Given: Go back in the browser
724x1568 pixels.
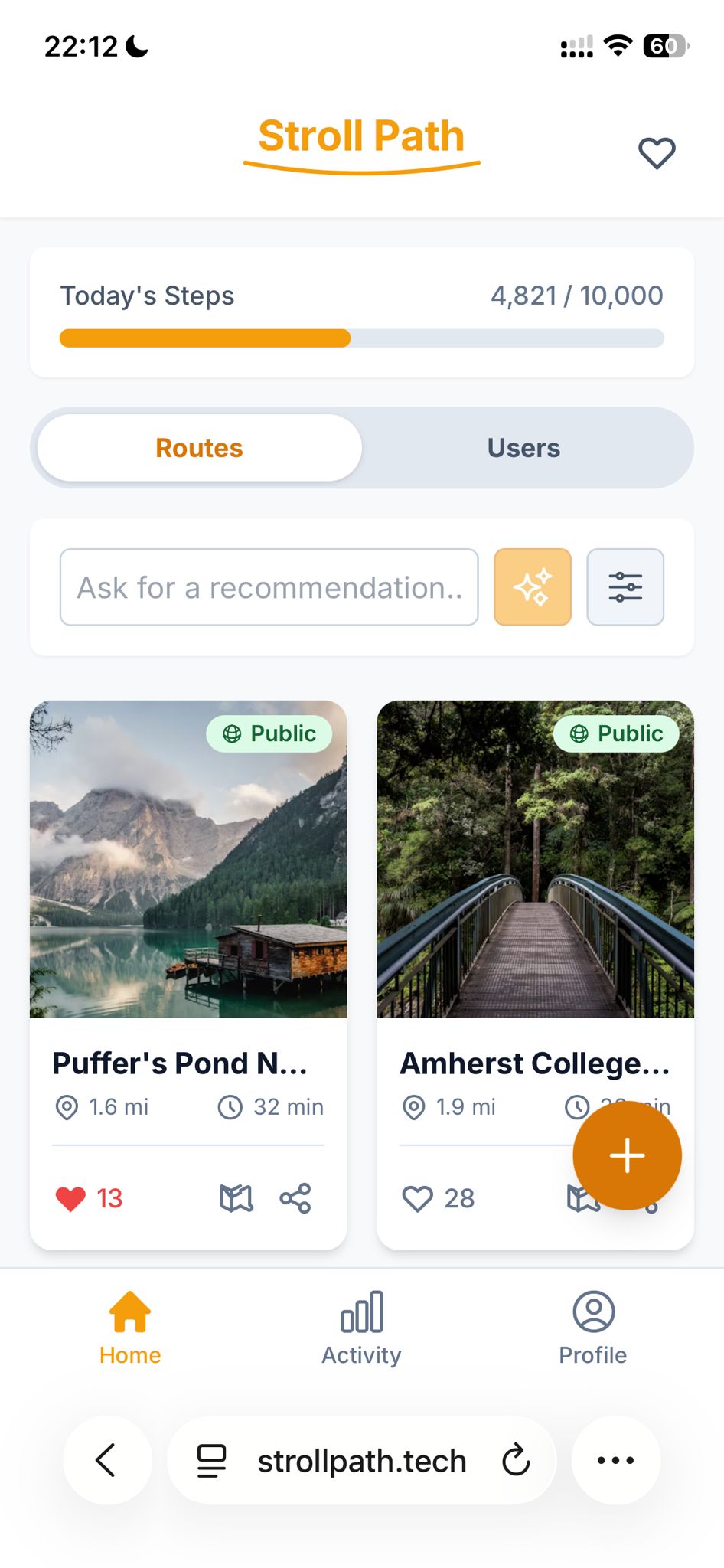Looking at the screenshot, I should click(107, 1460).
